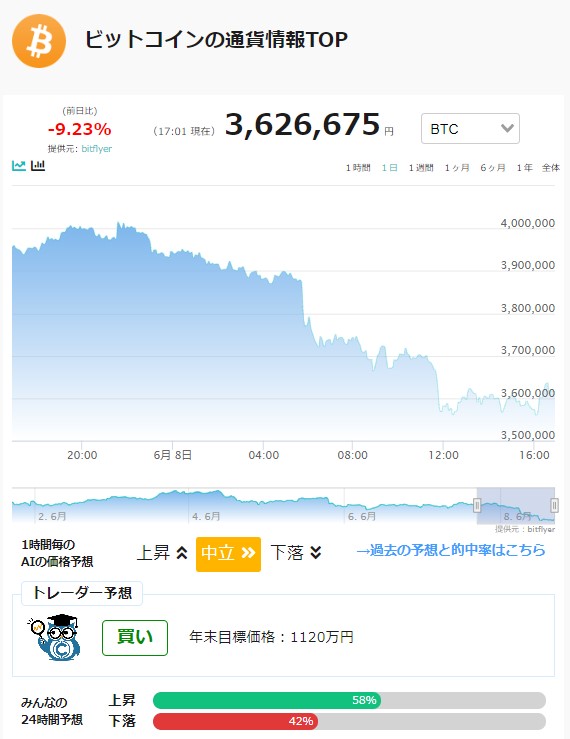Select the 1週間 chart range

421,168
